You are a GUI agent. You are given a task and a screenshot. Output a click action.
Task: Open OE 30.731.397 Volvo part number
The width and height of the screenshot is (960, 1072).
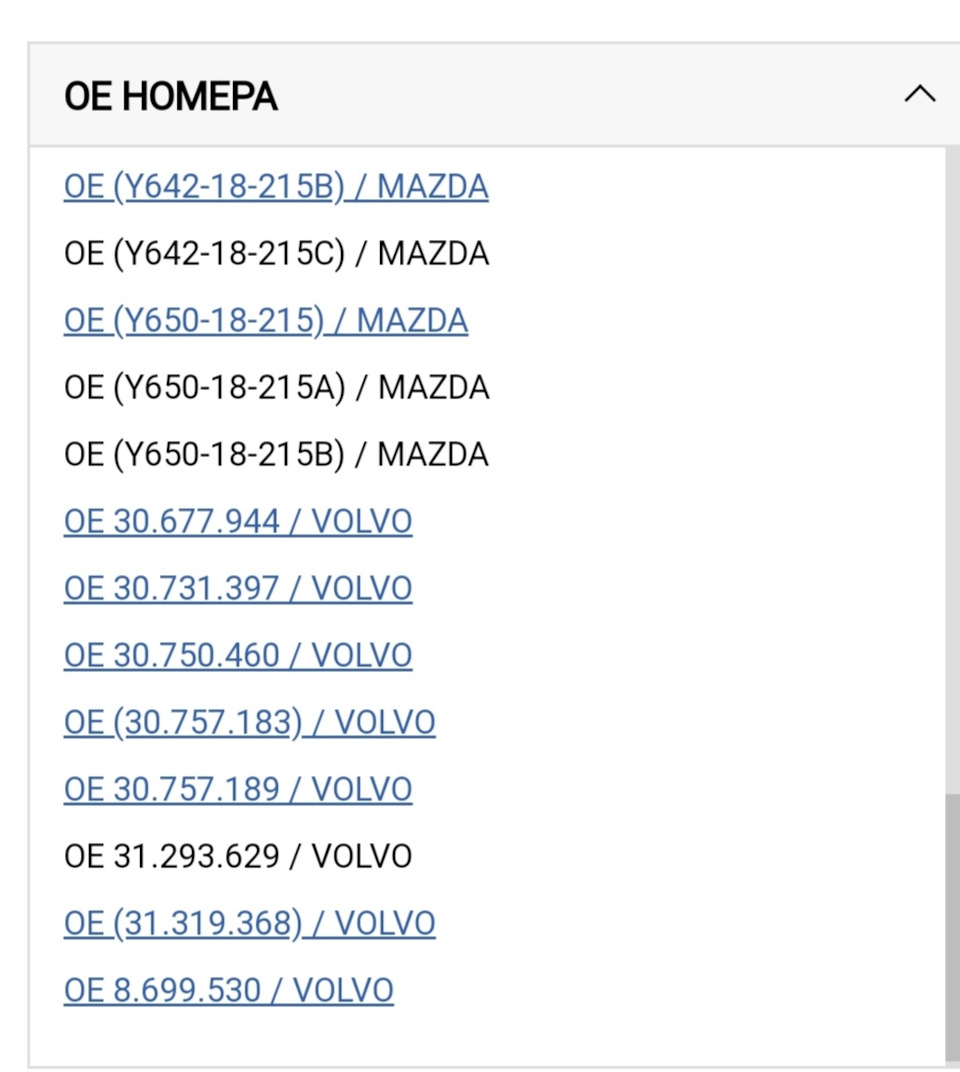coord(238,589)
